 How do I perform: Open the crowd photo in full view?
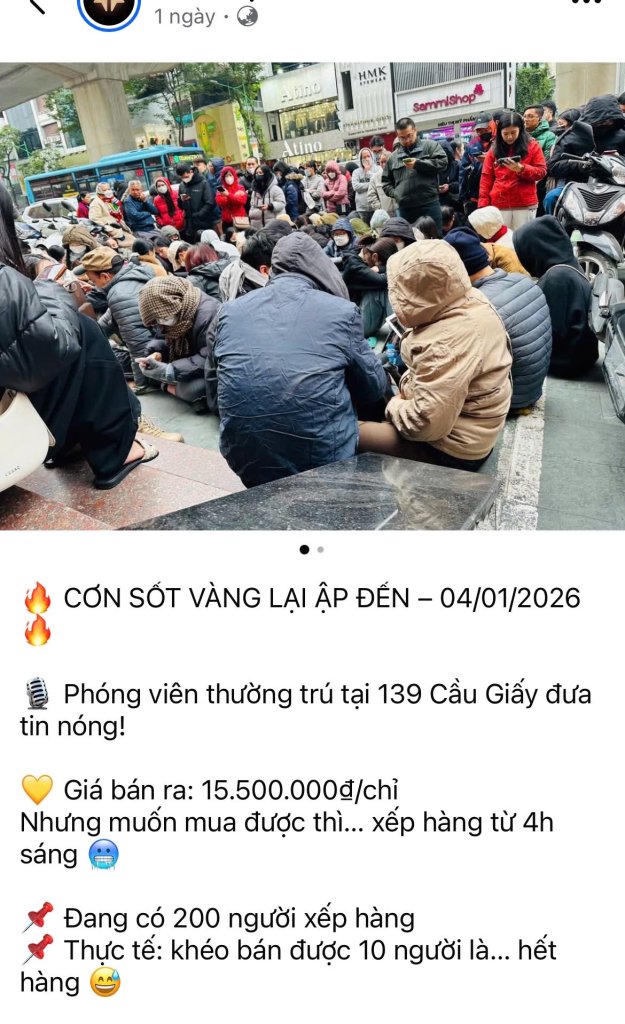(312, 296)
